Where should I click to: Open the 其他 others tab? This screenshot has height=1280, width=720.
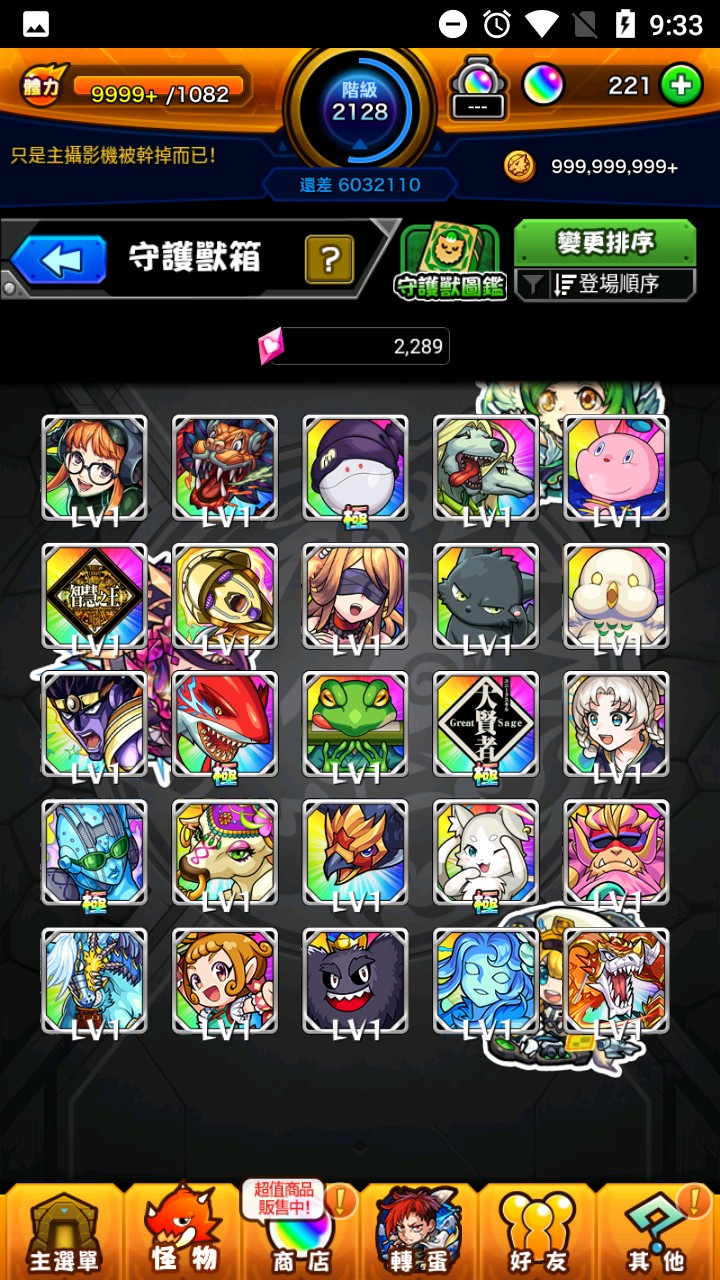click(x=657, y=1232)
